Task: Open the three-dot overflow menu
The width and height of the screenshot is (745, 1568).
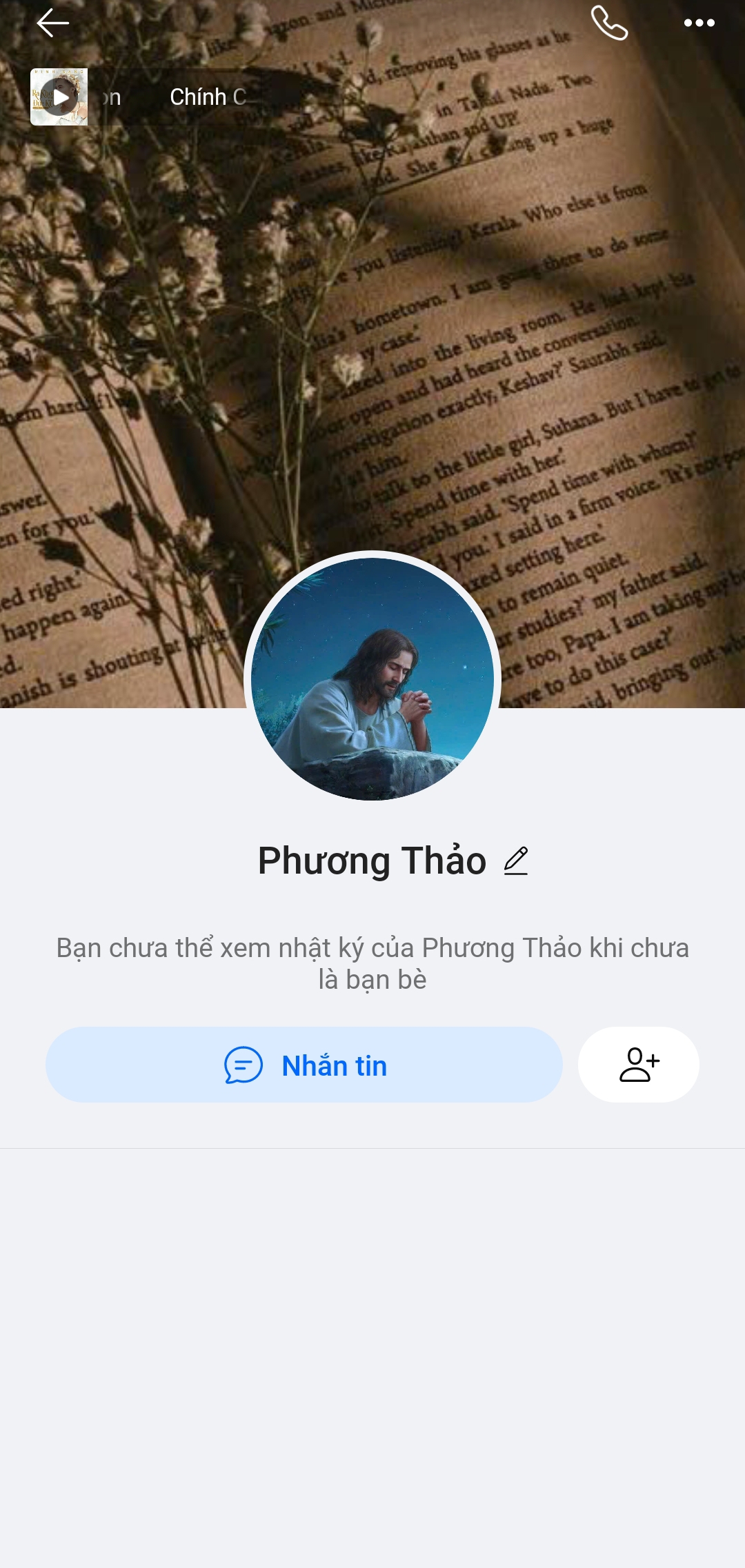Action: 699,23
